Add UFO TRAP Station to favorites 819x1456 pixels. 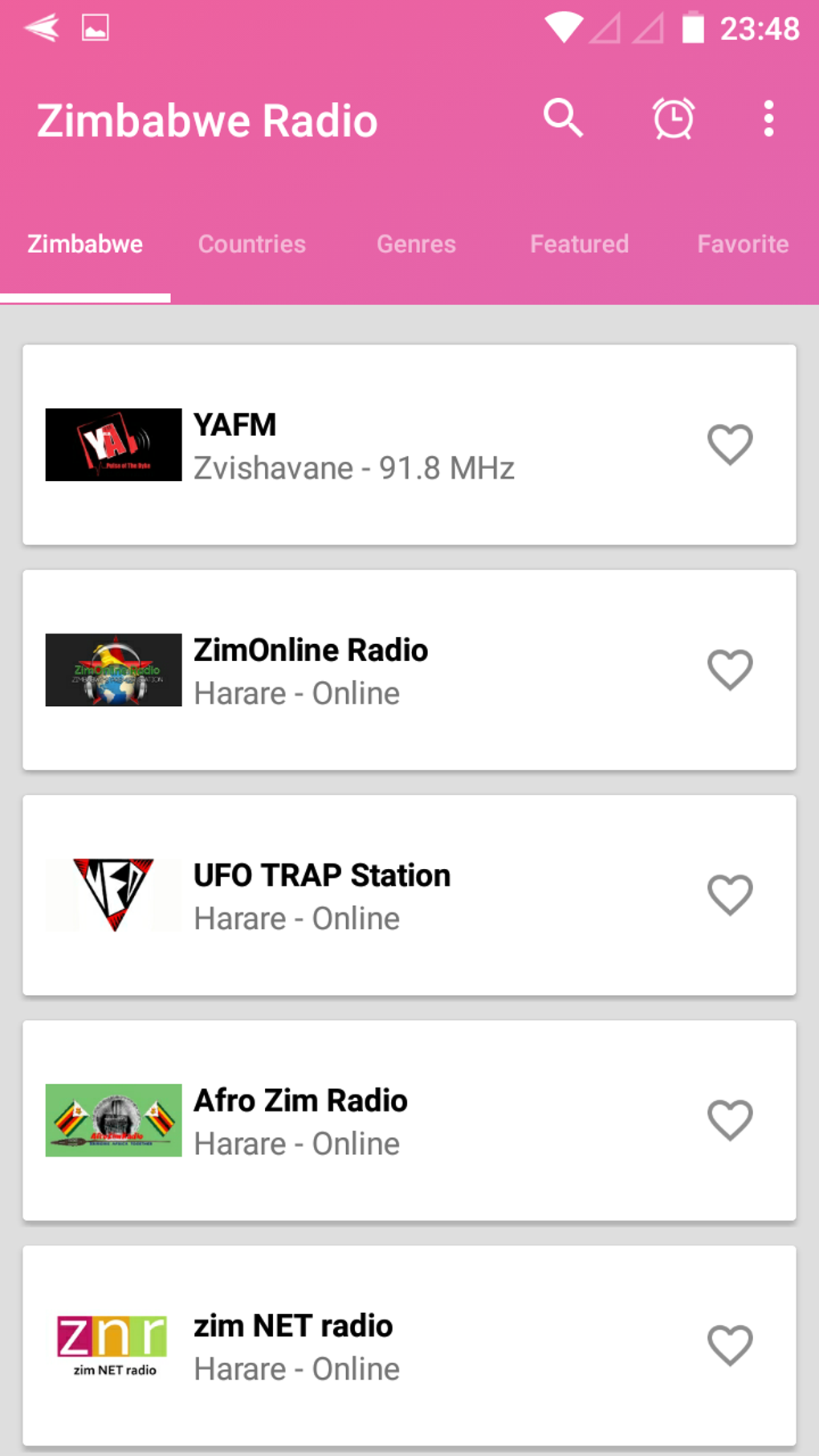click(x=730, y=895)
